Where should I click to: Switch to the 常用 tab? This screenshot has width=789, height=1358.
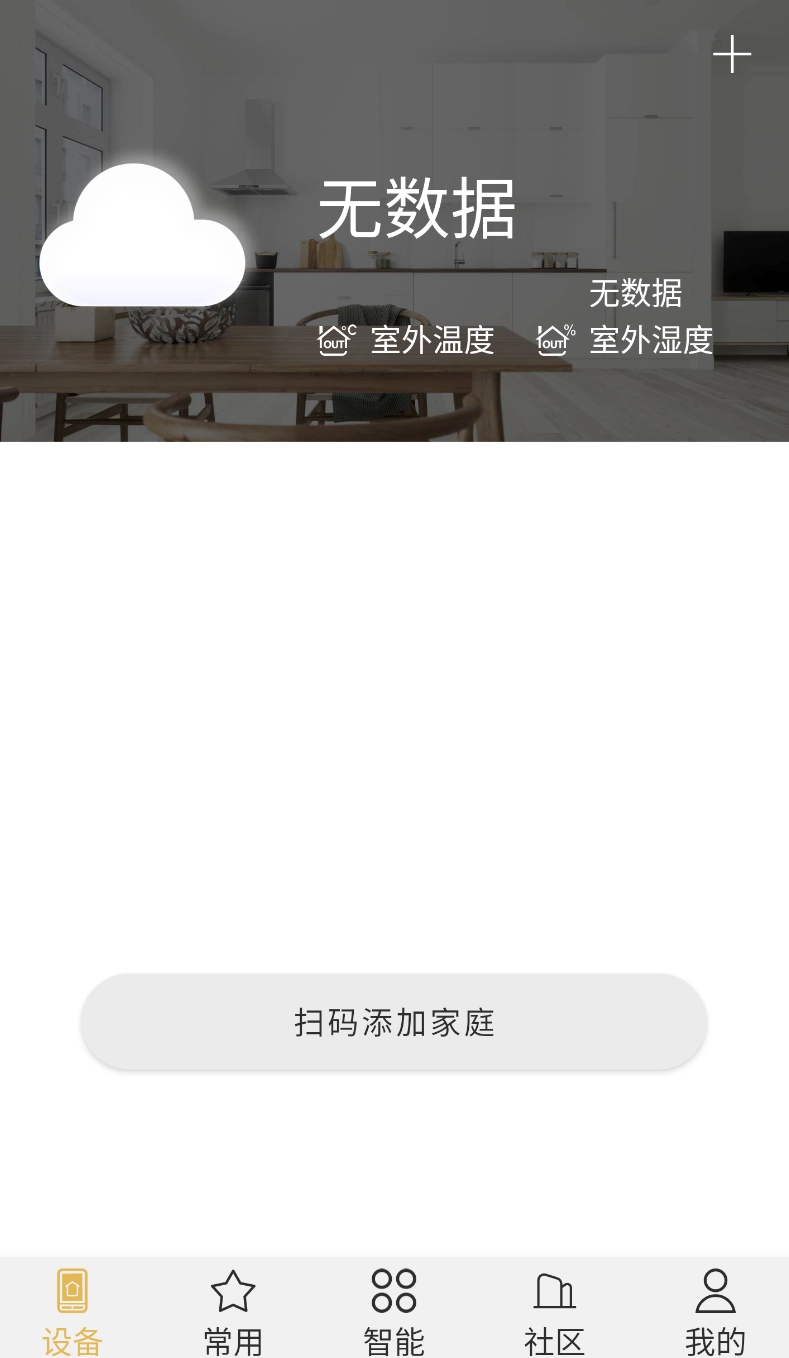(x=233, y=1310)
